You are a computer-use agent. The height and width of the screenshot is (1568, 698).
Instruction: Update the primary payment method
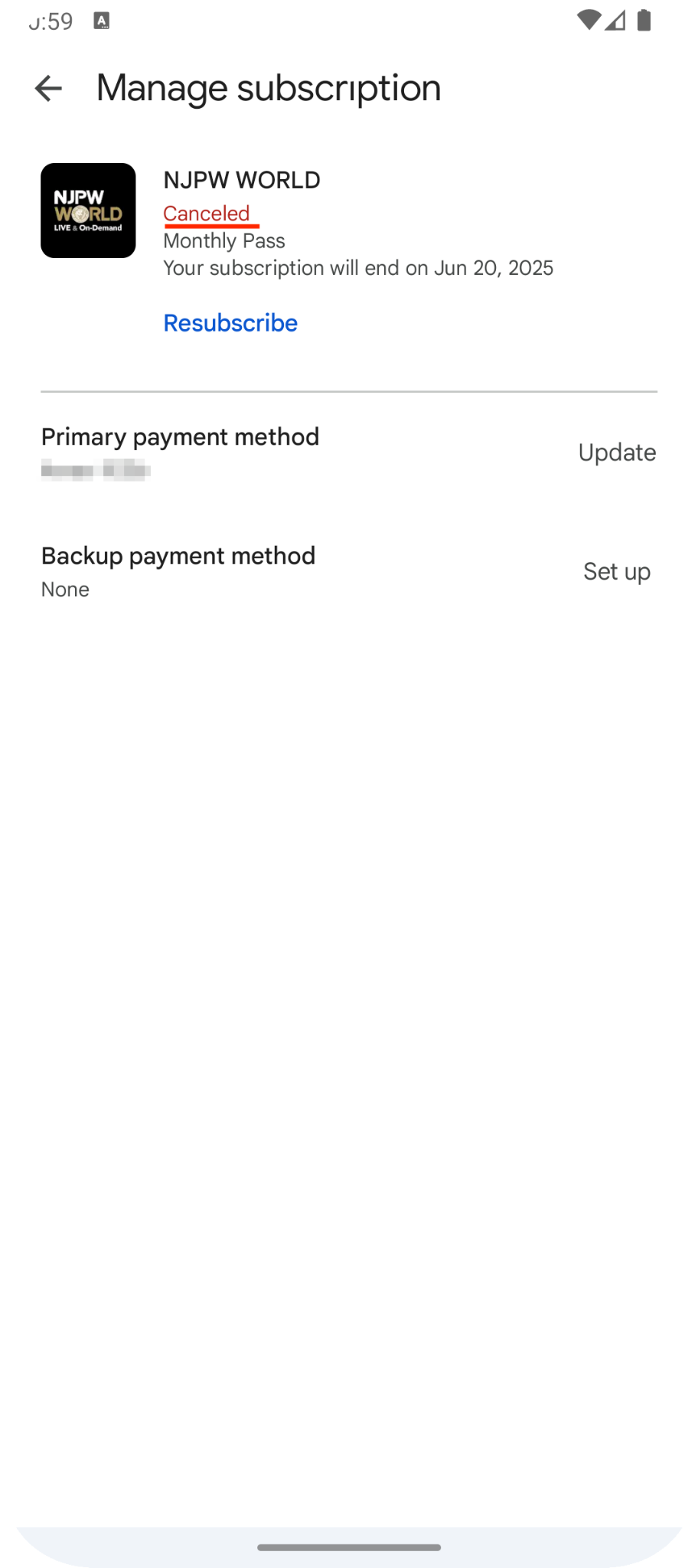tap(617, 452)
